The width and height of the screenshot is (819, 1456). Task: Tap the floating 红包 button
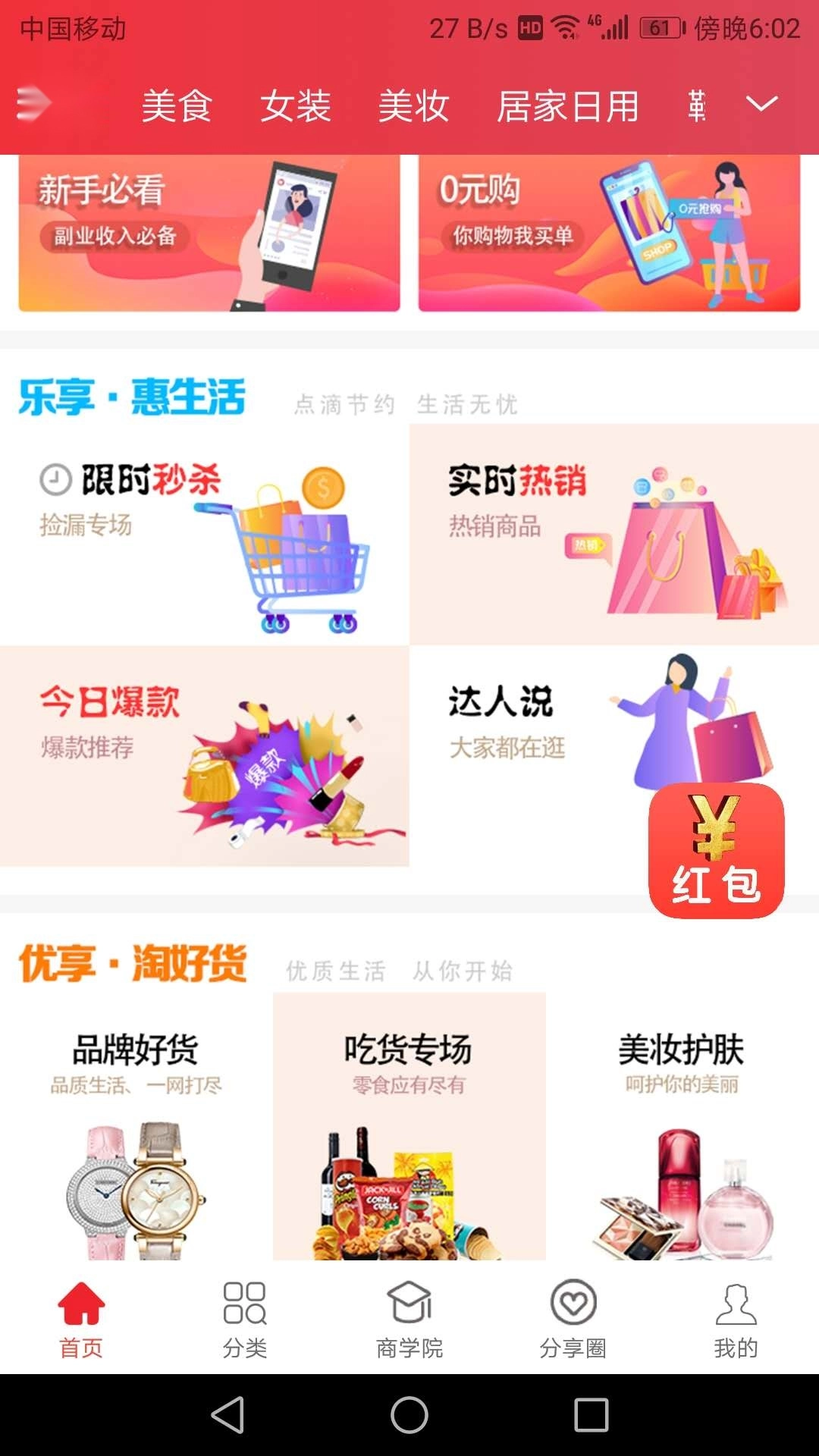(x=717, y=851)
